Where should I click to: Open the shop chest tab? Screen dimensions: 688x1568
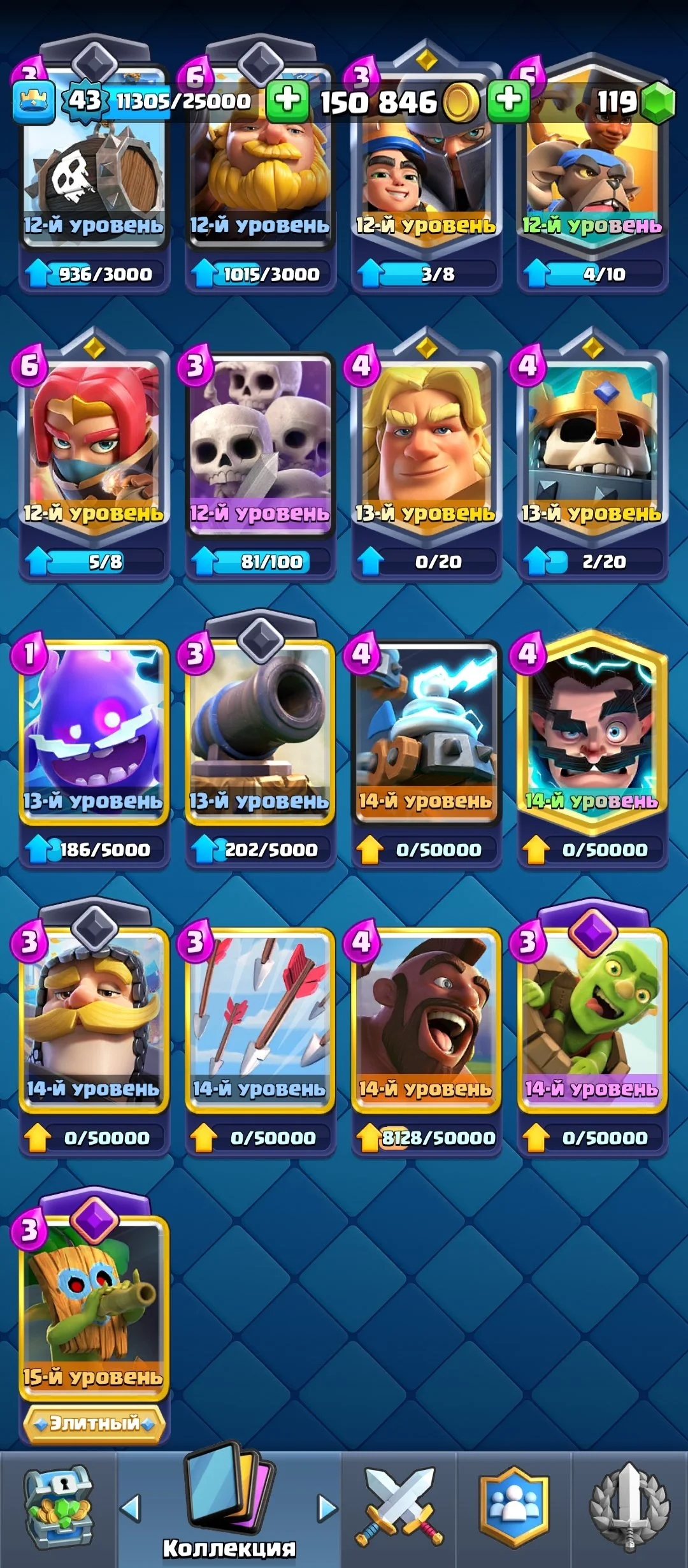click(x=57, y=1507)
